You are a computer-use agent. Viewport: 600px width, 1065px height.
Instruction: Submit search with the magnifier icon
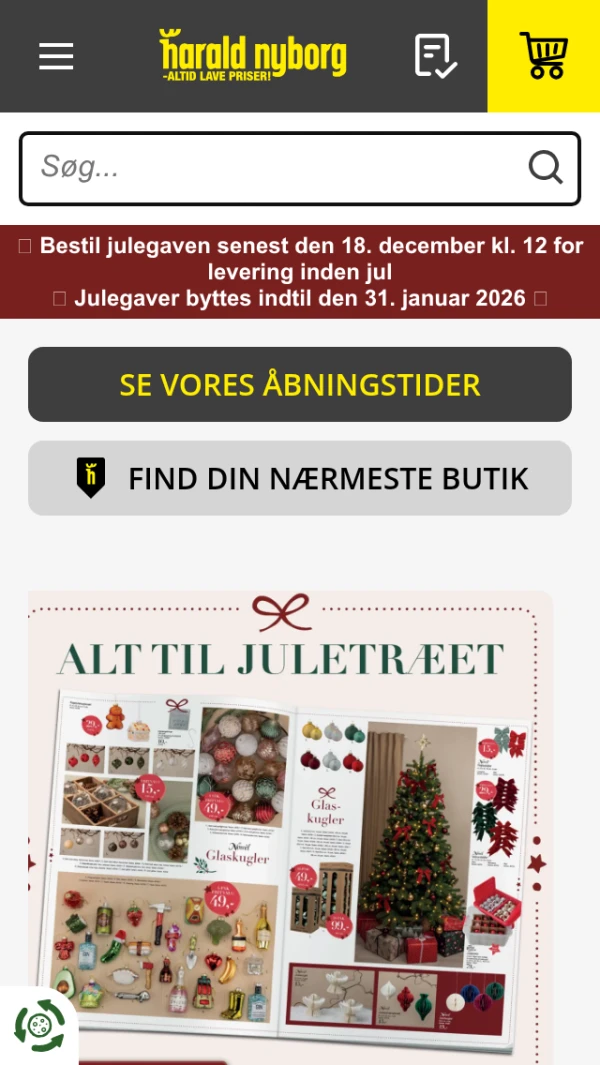545,168
